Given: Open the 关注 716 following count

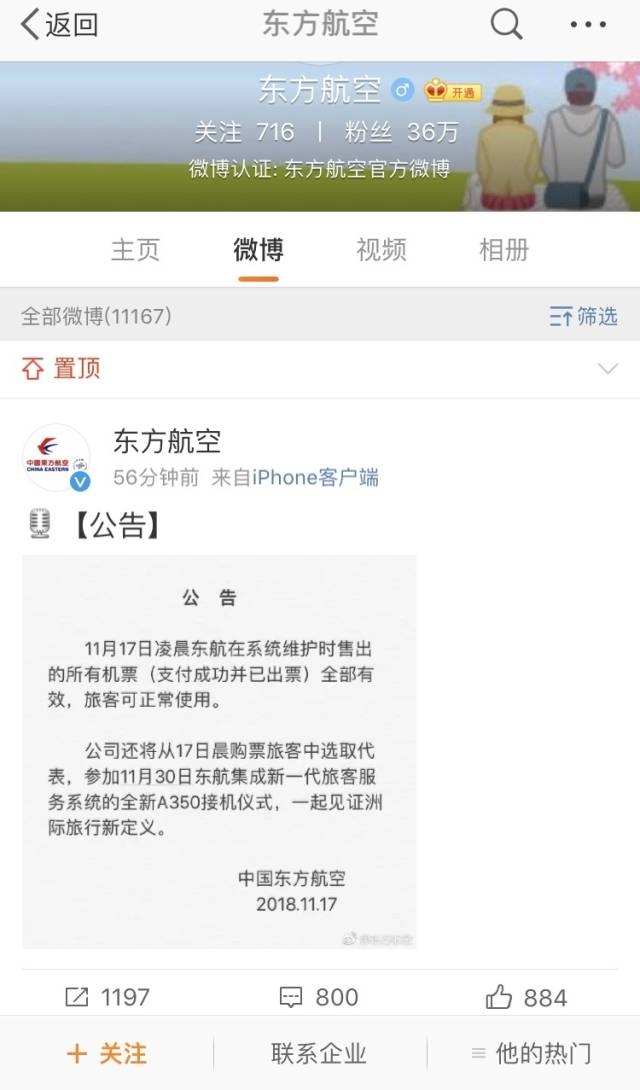Looking at the screenshot, I should (245, 132).
